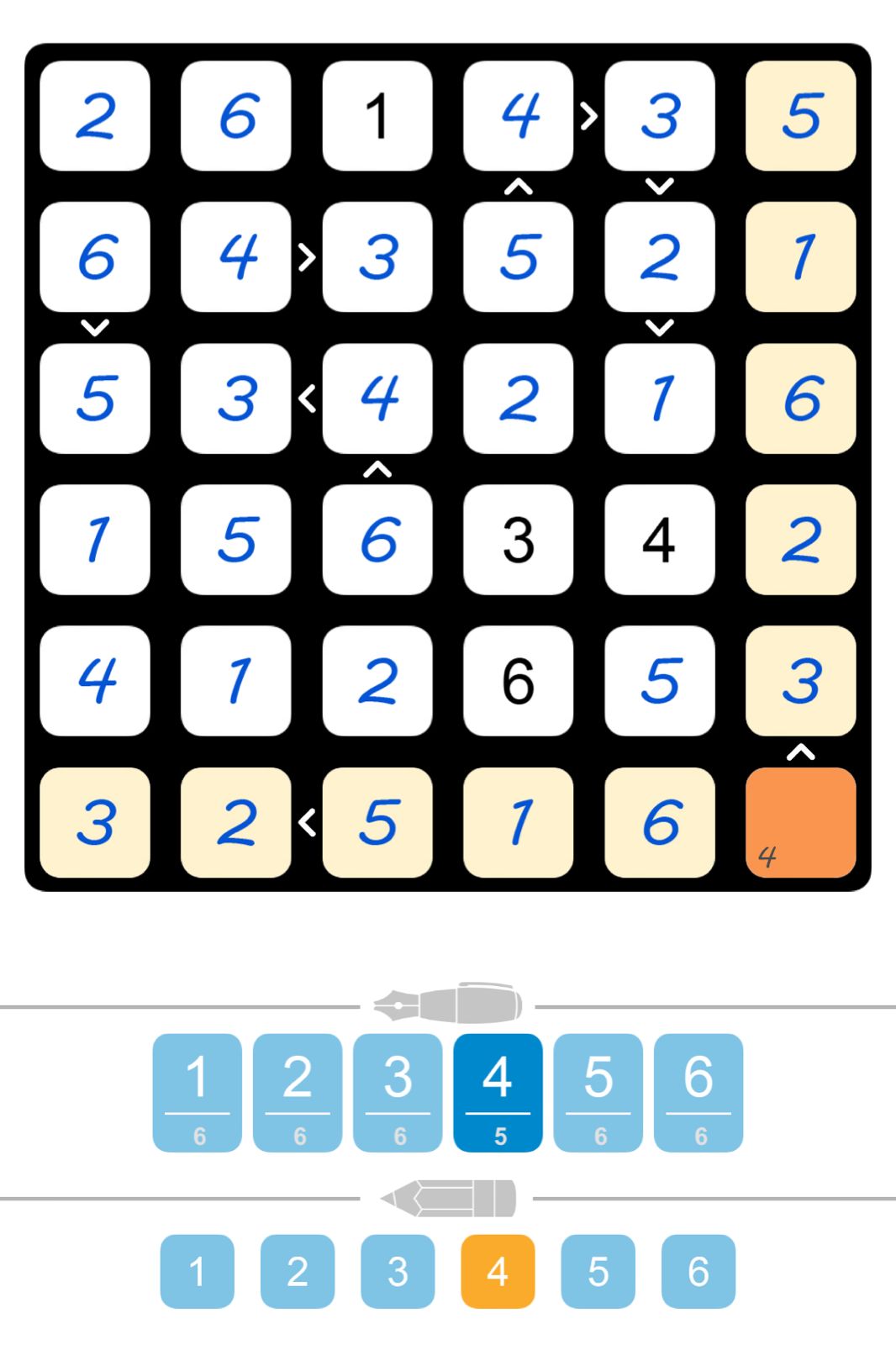Select number 6 on the pencil keypad
The width and height of the screenshot is (896, 1345).
click(695, 1271)
